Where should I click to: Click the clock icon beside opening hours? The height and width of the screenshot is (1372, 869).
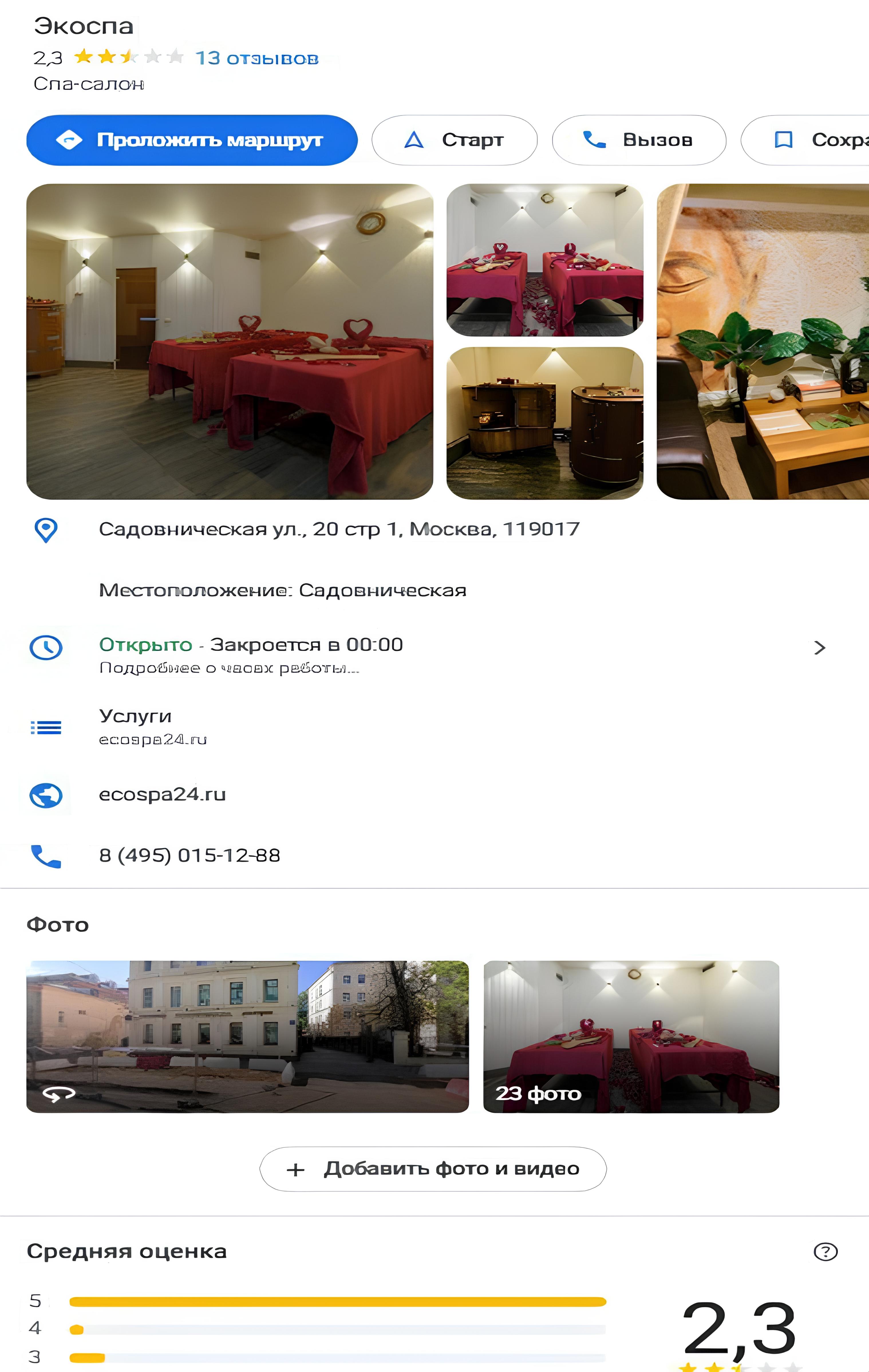pyautogui.click(x=46, y=647)
